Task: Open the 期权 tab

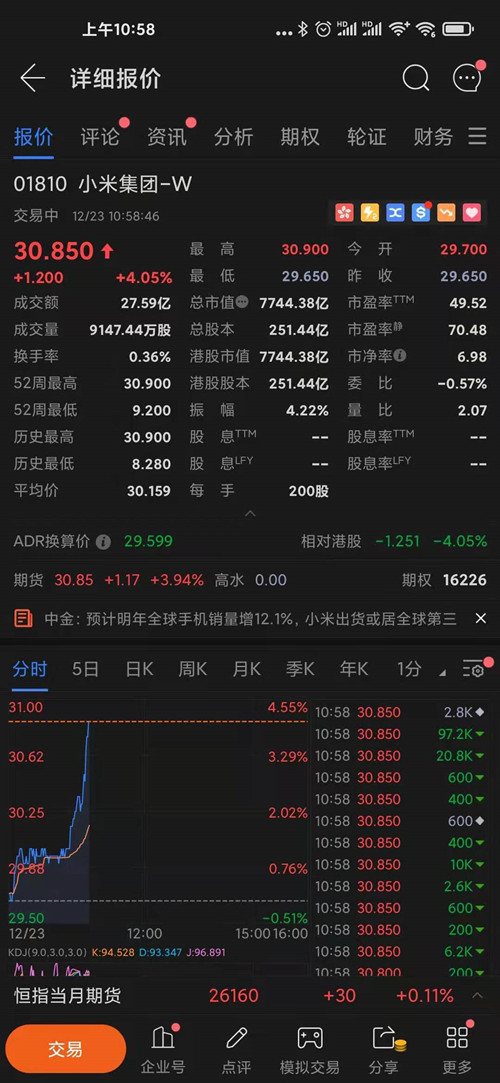Action: (300, 137)
